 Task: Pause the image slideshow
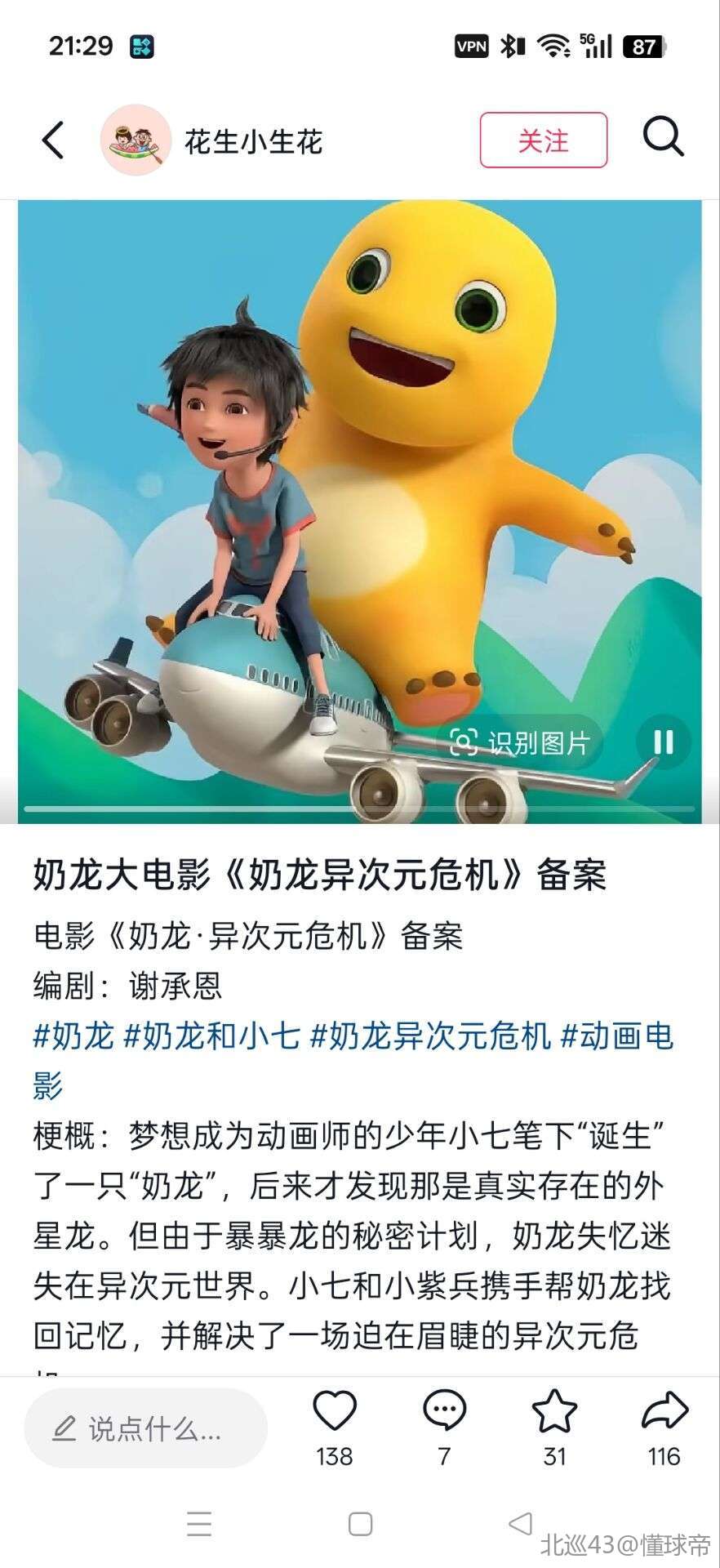click(x=663, y=742)
